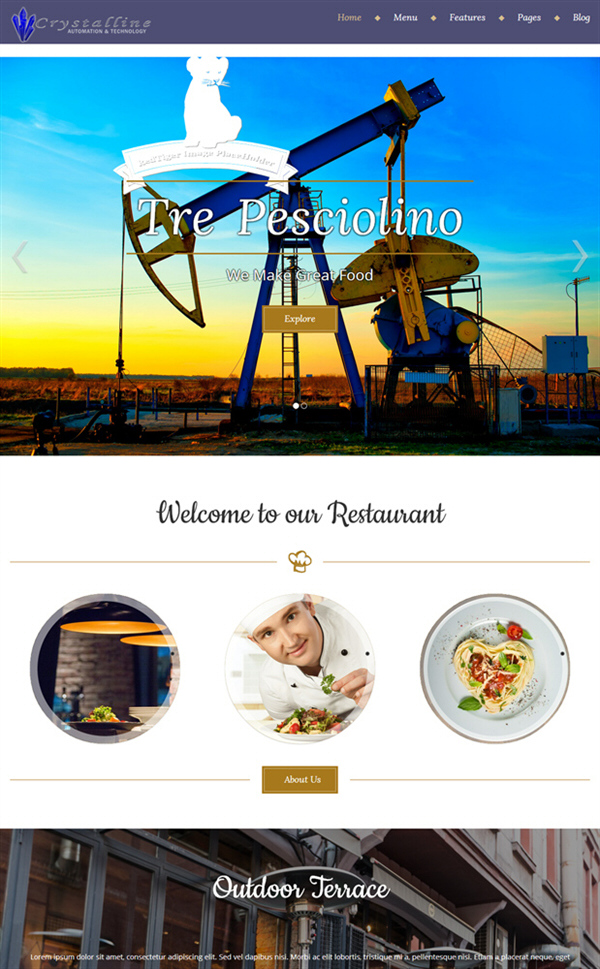Open the Features nav item
This screenshot has height=969, width=600.
click(x=467, y=18)
